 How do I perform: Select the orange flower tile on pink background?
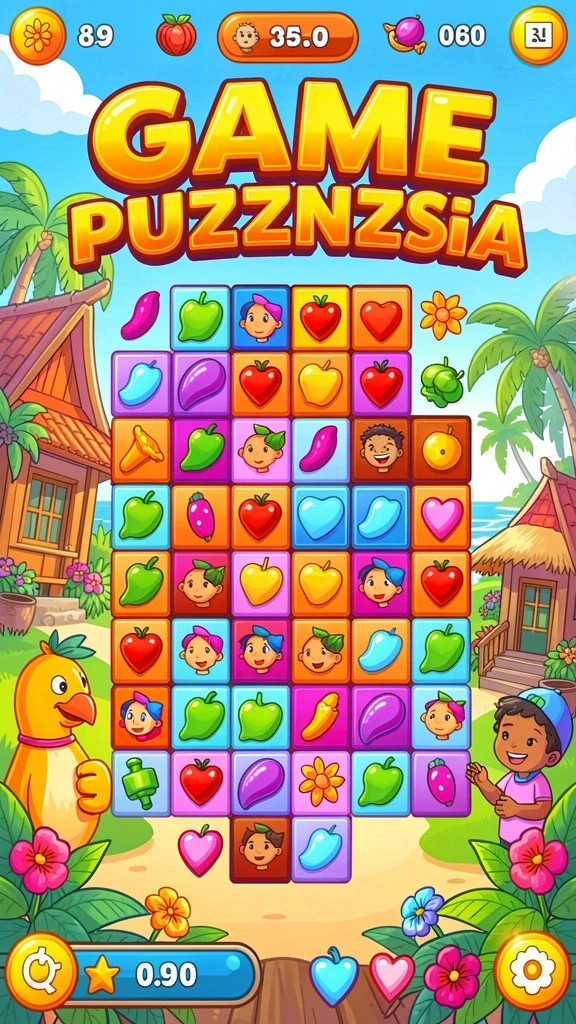[321, 782]
